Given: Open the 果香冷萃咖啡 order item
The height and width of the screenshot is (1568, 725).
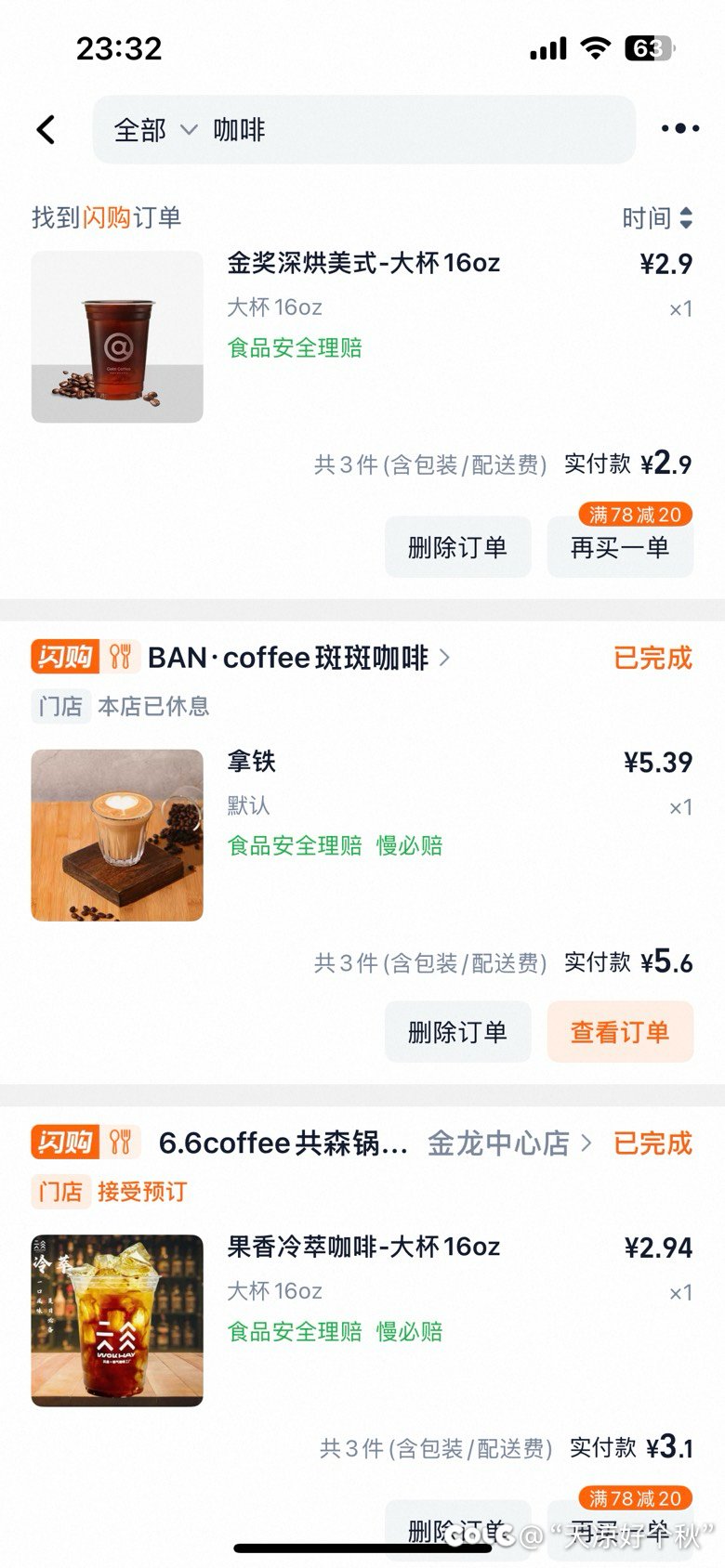Looking at the screenshot, I should (362, 1248).
